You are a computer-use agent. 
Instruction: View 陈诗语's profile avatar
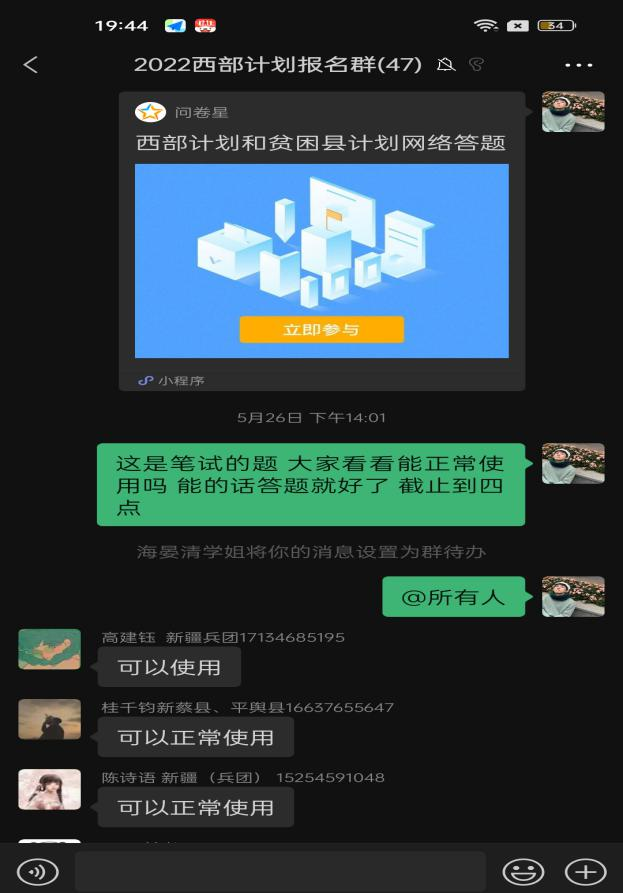[49, 789]
